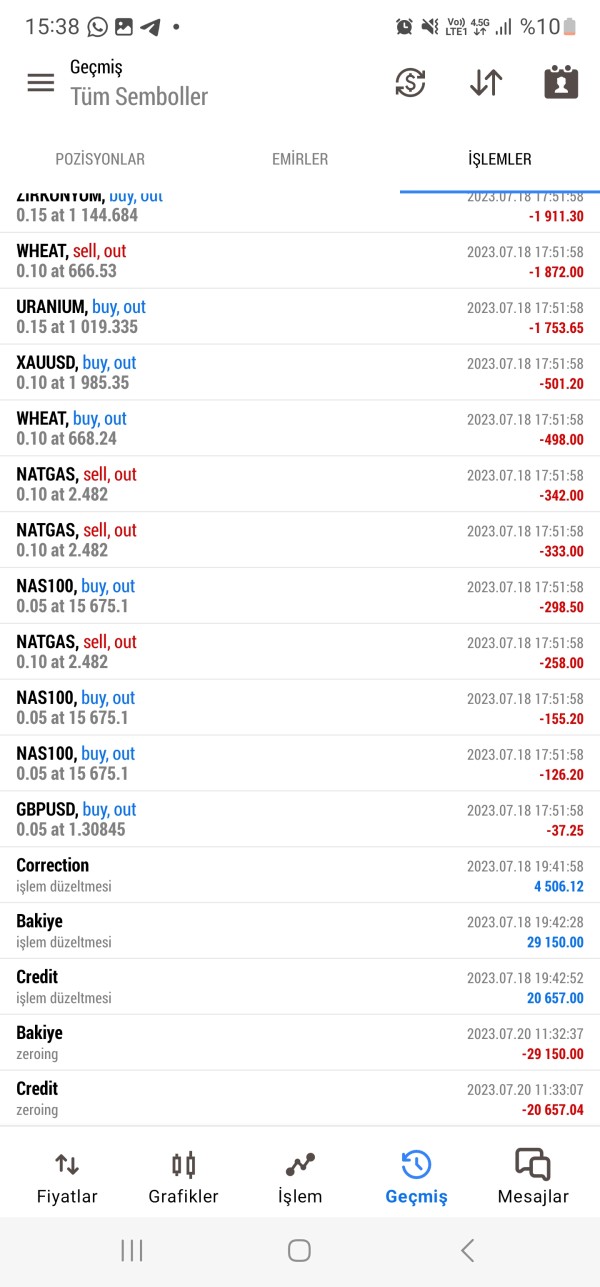Image resolution: width=600 pixels, height=1287 pixels.
Task: Open the sort arrows icon
Action: pos(486,83)
